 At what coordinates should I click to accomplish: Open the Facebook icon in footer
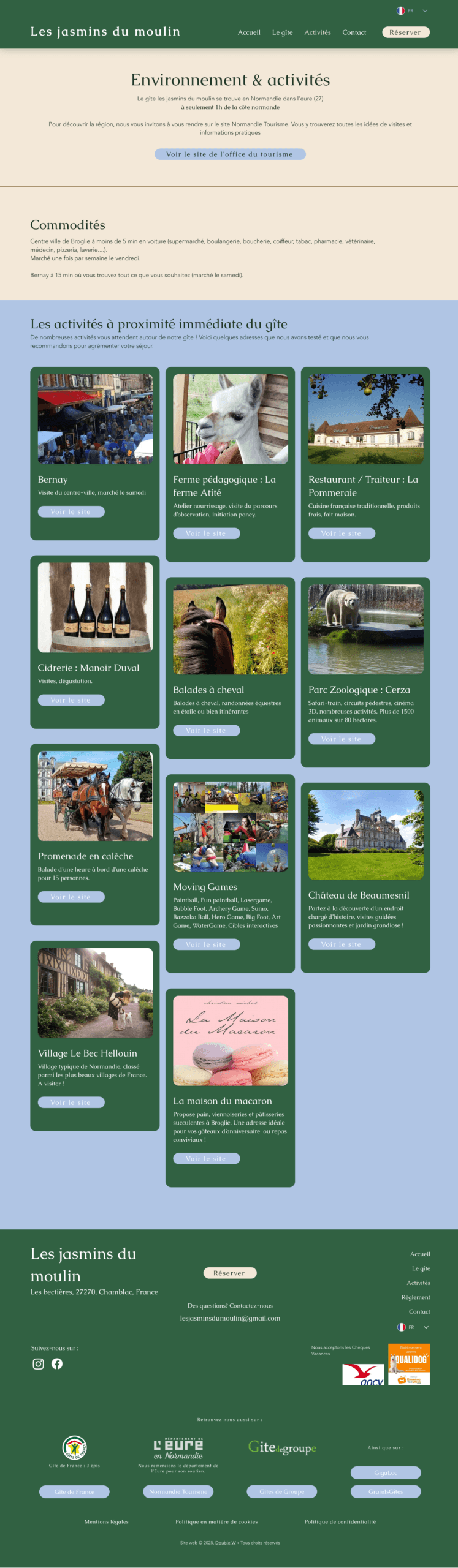coord(57,1363)
